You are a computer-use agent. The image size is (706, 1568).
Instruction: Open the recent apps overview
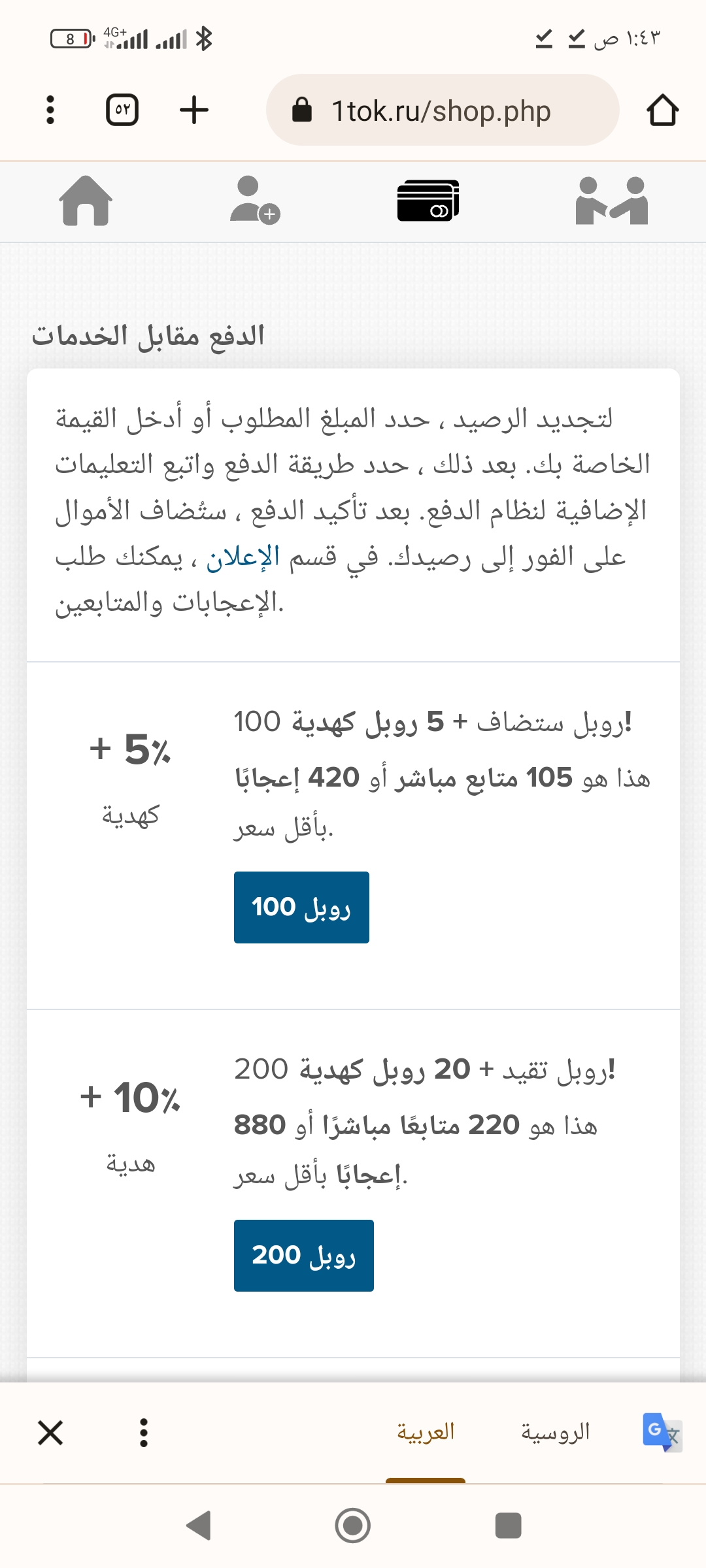click(x=508, y=1526)
